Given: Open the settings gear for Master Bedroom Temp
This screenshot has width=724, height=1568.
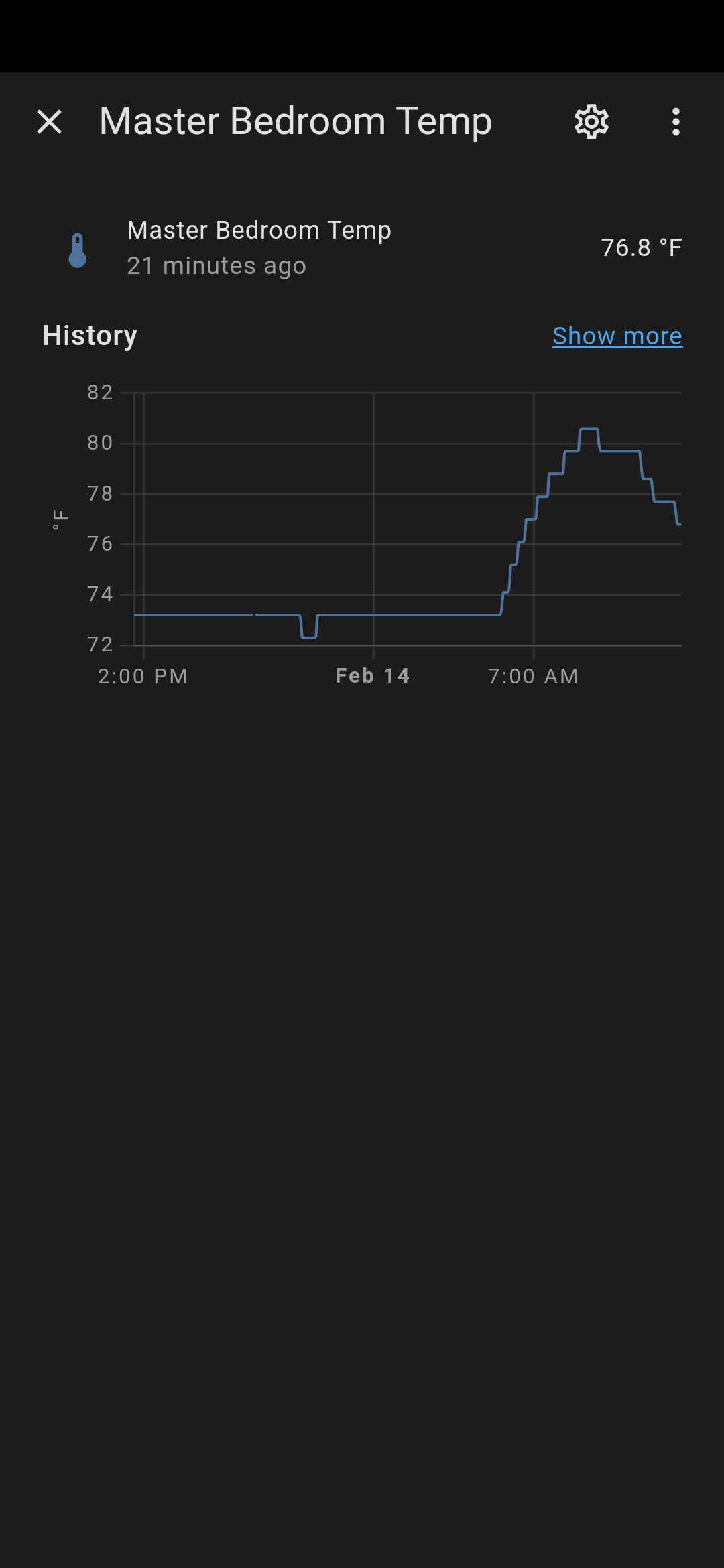Looking at the screenshot, I should coord(591,122).
